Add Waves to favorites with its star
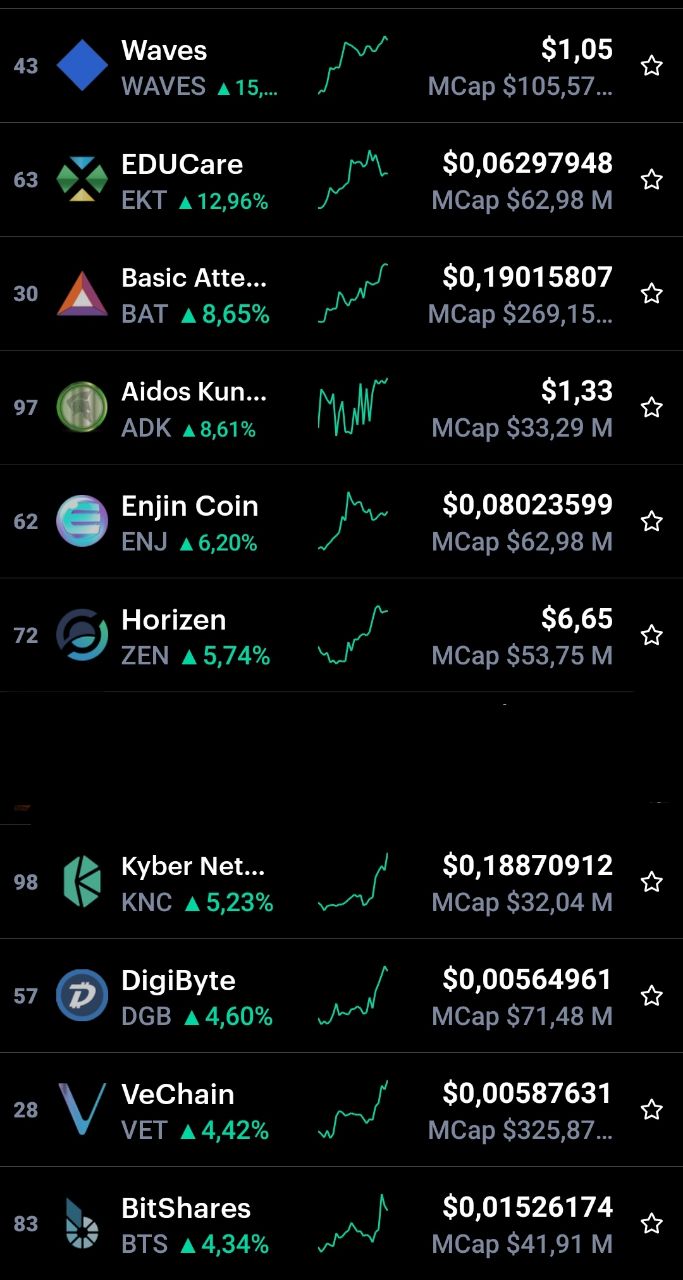The height and width of the screenshot is (1280, 683). tap(652, 66)
